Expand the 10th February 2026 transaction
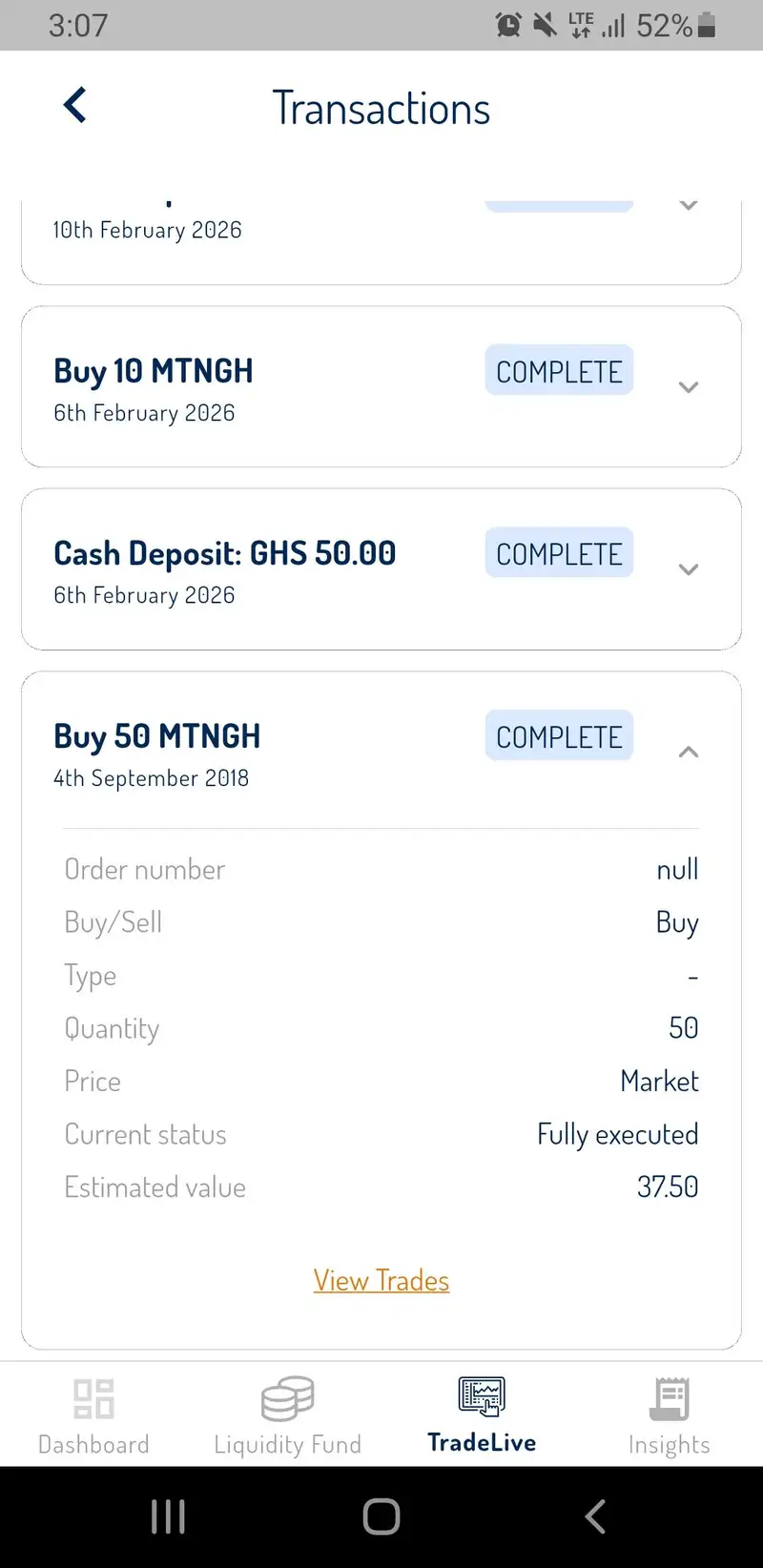The image size is (763, 1568). tap(689, 205)
